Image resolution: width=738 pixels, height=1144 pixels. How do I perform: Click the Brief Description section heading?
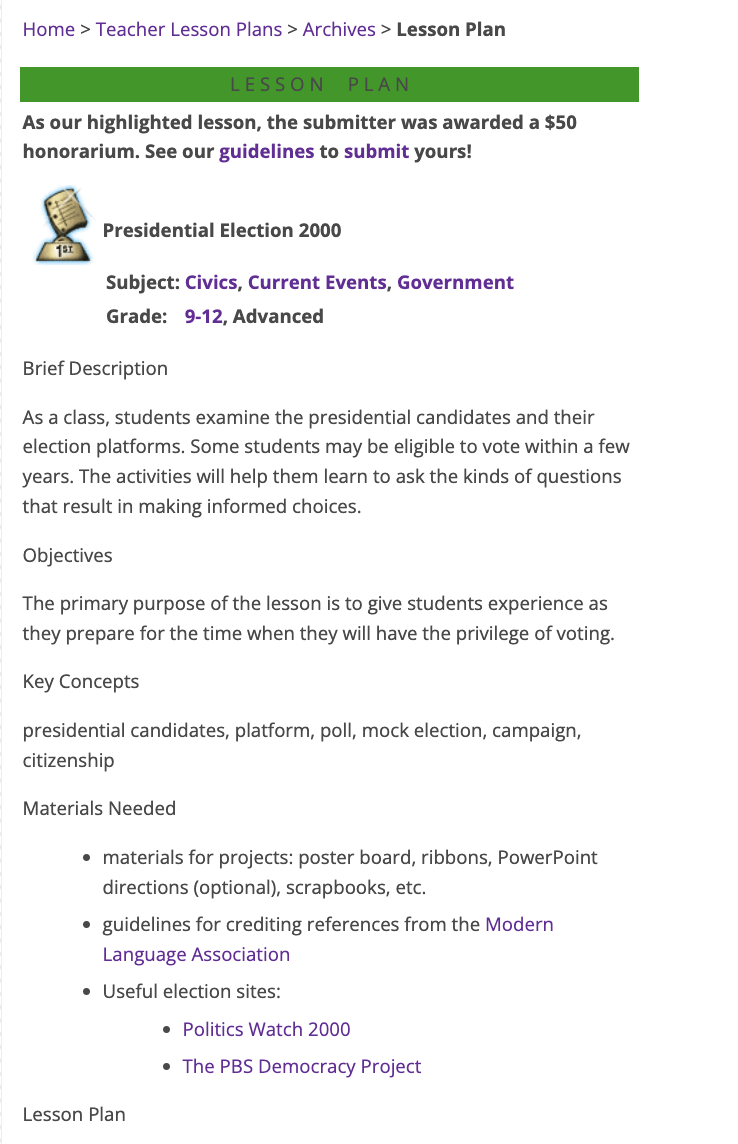tap(95, 368)
